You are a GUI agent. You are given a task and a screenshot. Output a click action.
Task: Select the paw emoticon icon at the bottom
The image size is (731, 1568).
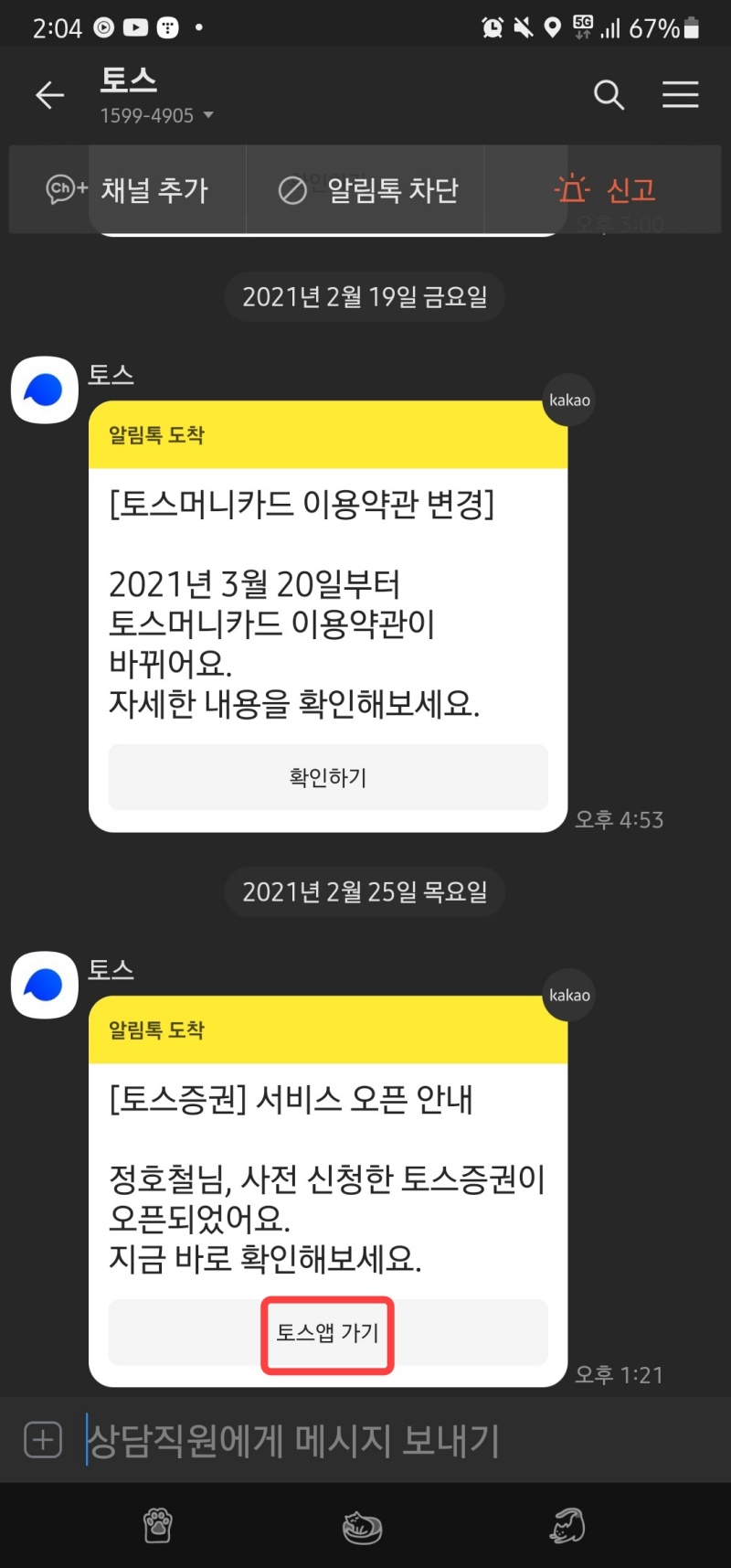157,1525
